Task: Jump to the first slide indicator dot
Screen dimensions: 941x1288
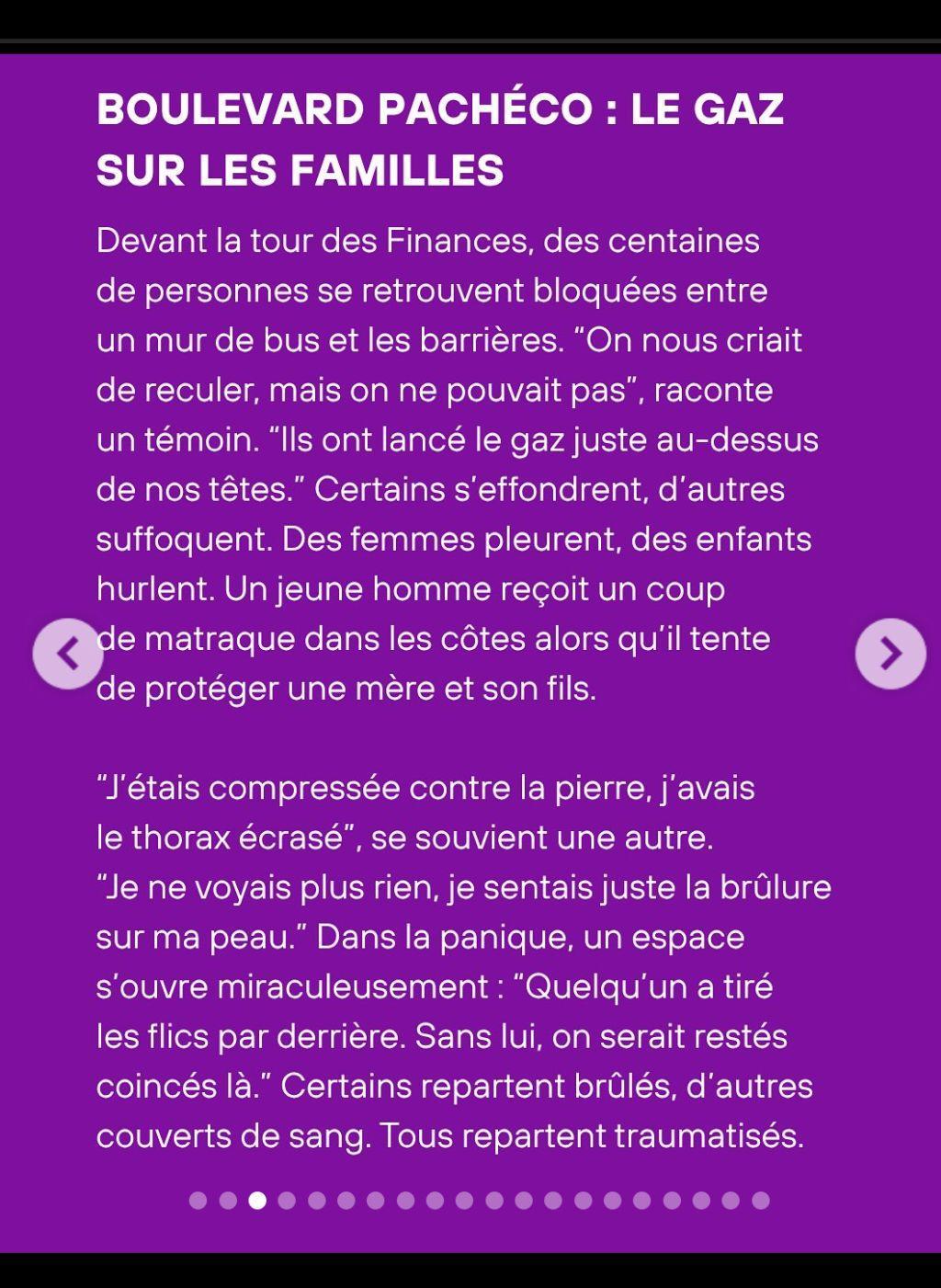Action: pos(198,1200)
